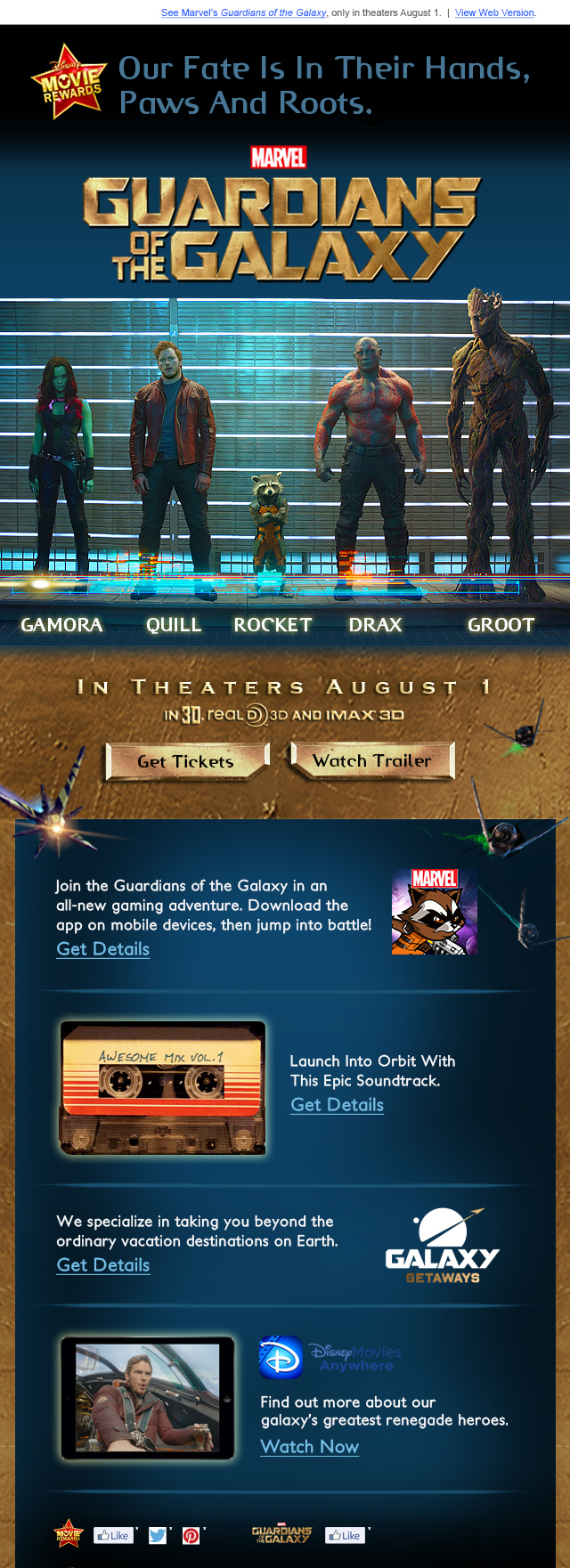Image resolution: width=570 pixels, height=1568 pixels.
Task: Tap the Get Tickets button
Action: click(x=186, y=761)
